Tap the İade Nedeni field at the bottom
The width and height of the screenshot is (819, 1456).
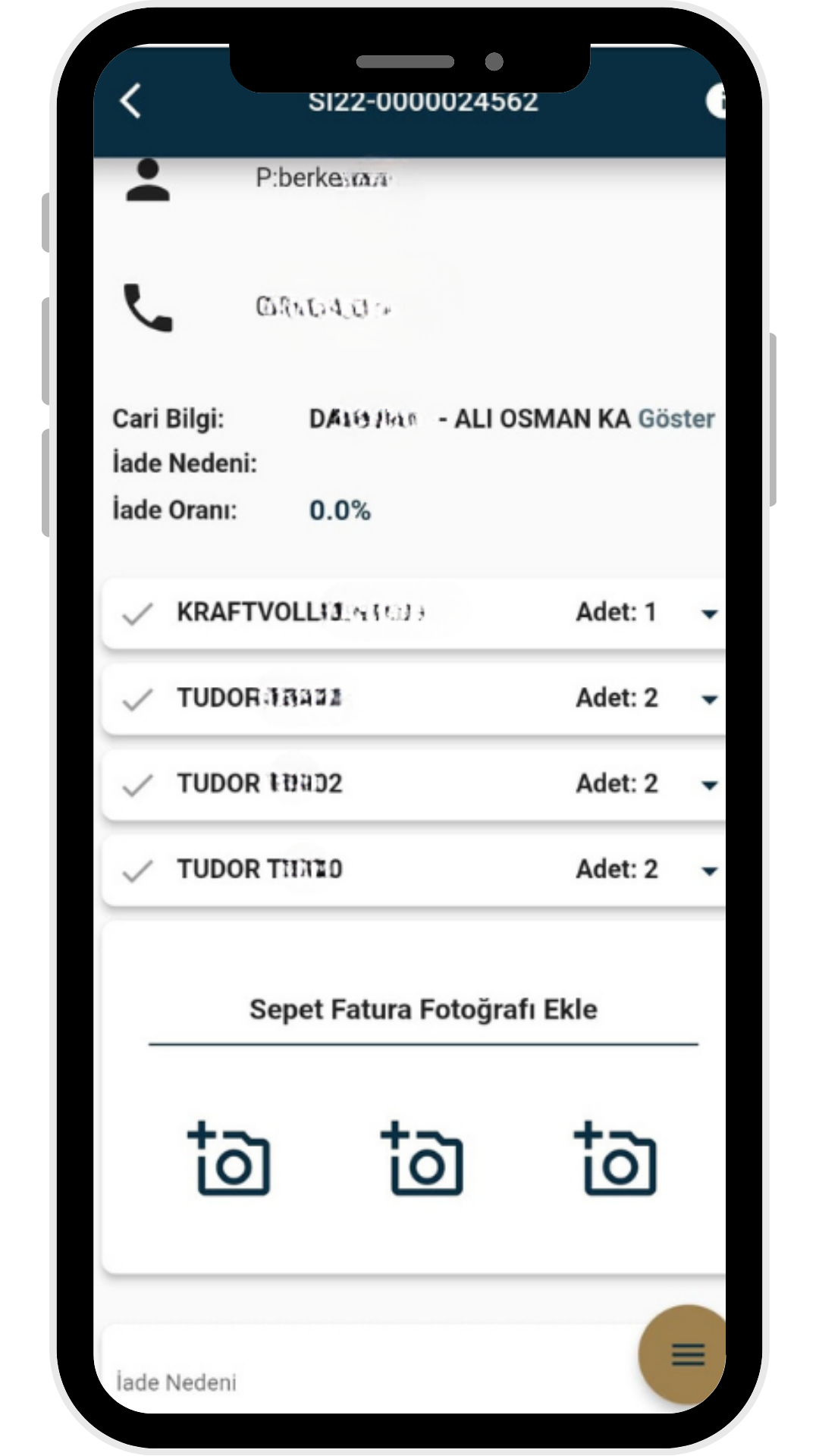[x=372, y=1371]
